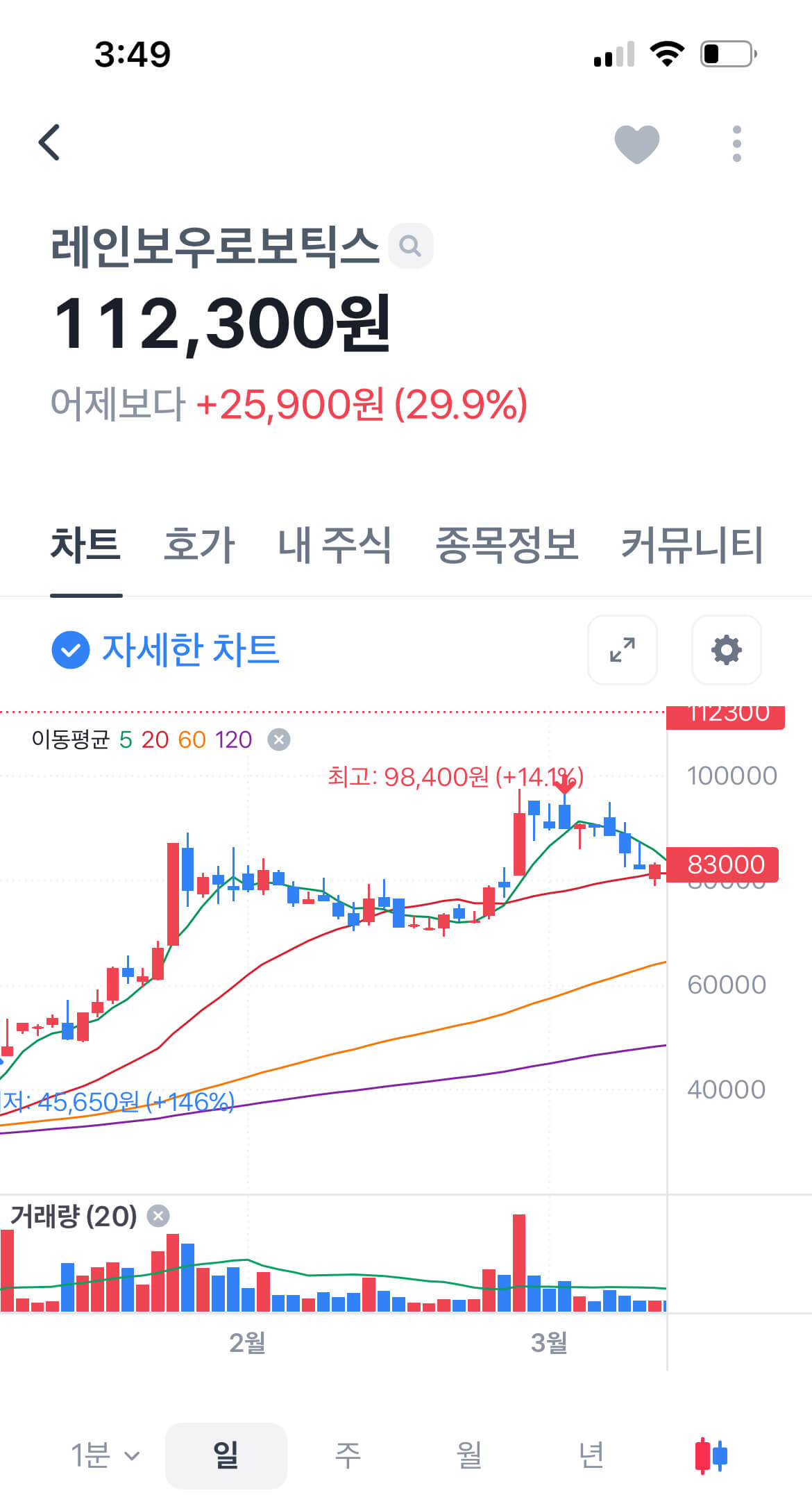The width and height of the screenshot is (812, 1504).
Task: Switch chart to 주 weekly period
Action: (348, 1455)
